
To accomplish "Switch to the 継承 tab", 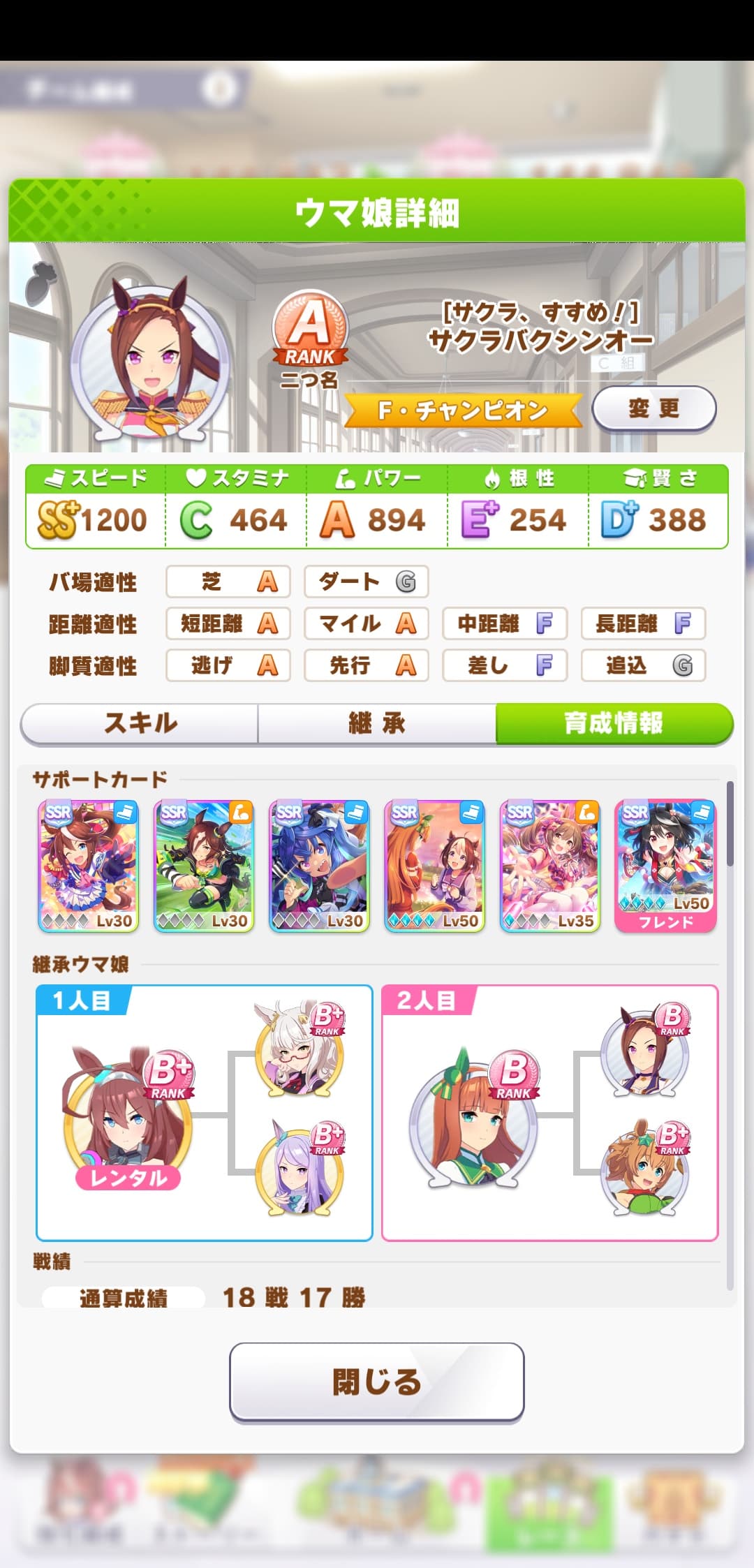I will coord(377,723).
